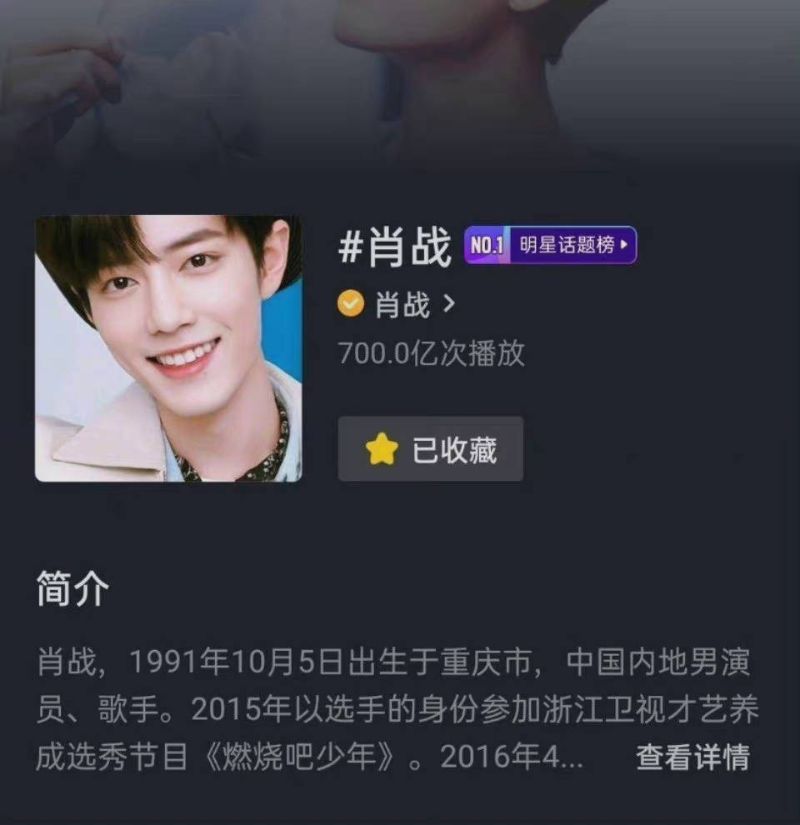Open the NO.1 明星话题榜 ranking badge
This screenshot has width=800, height=825.
550,244
